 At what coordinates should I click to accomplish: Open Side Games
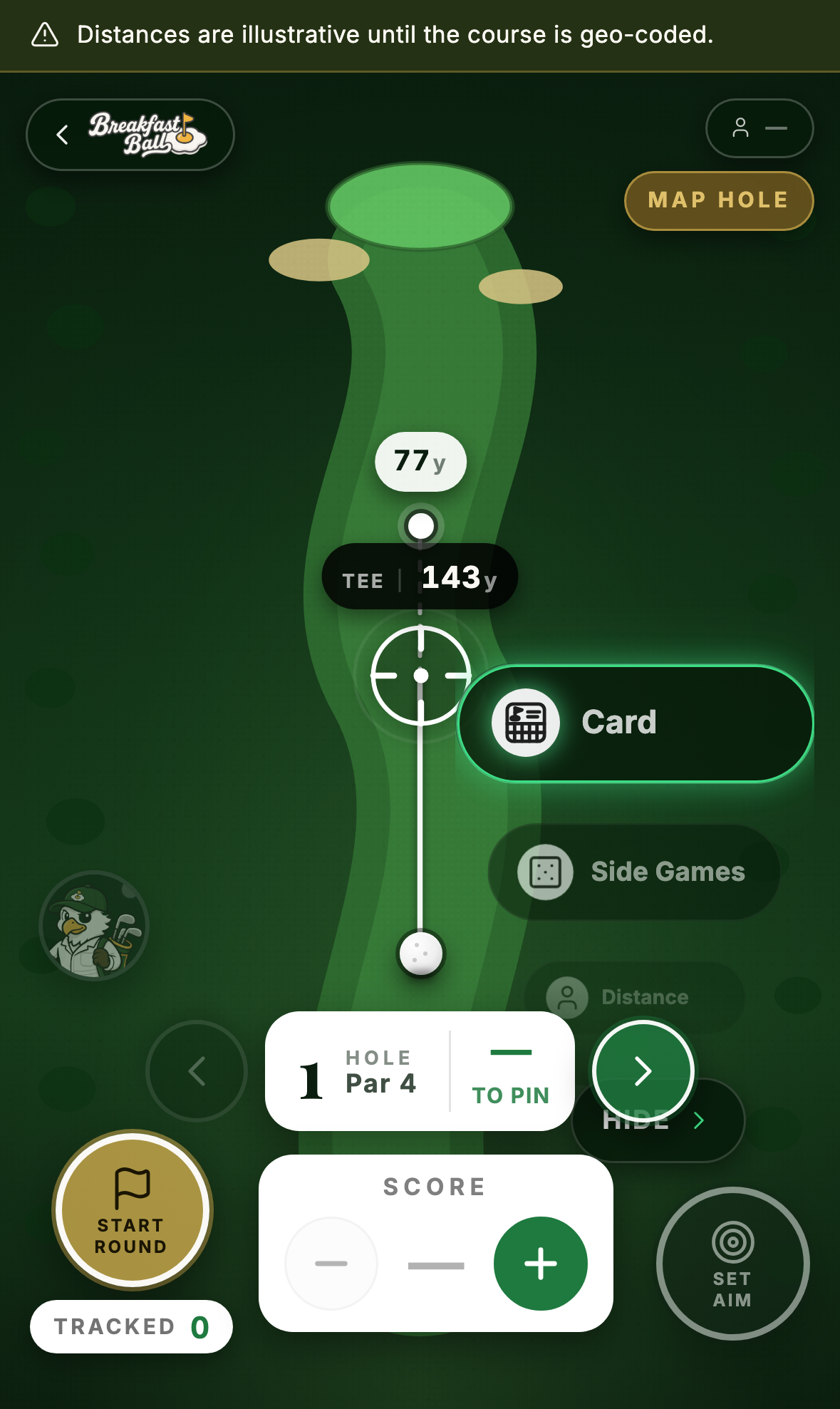(x=633, y=872)
